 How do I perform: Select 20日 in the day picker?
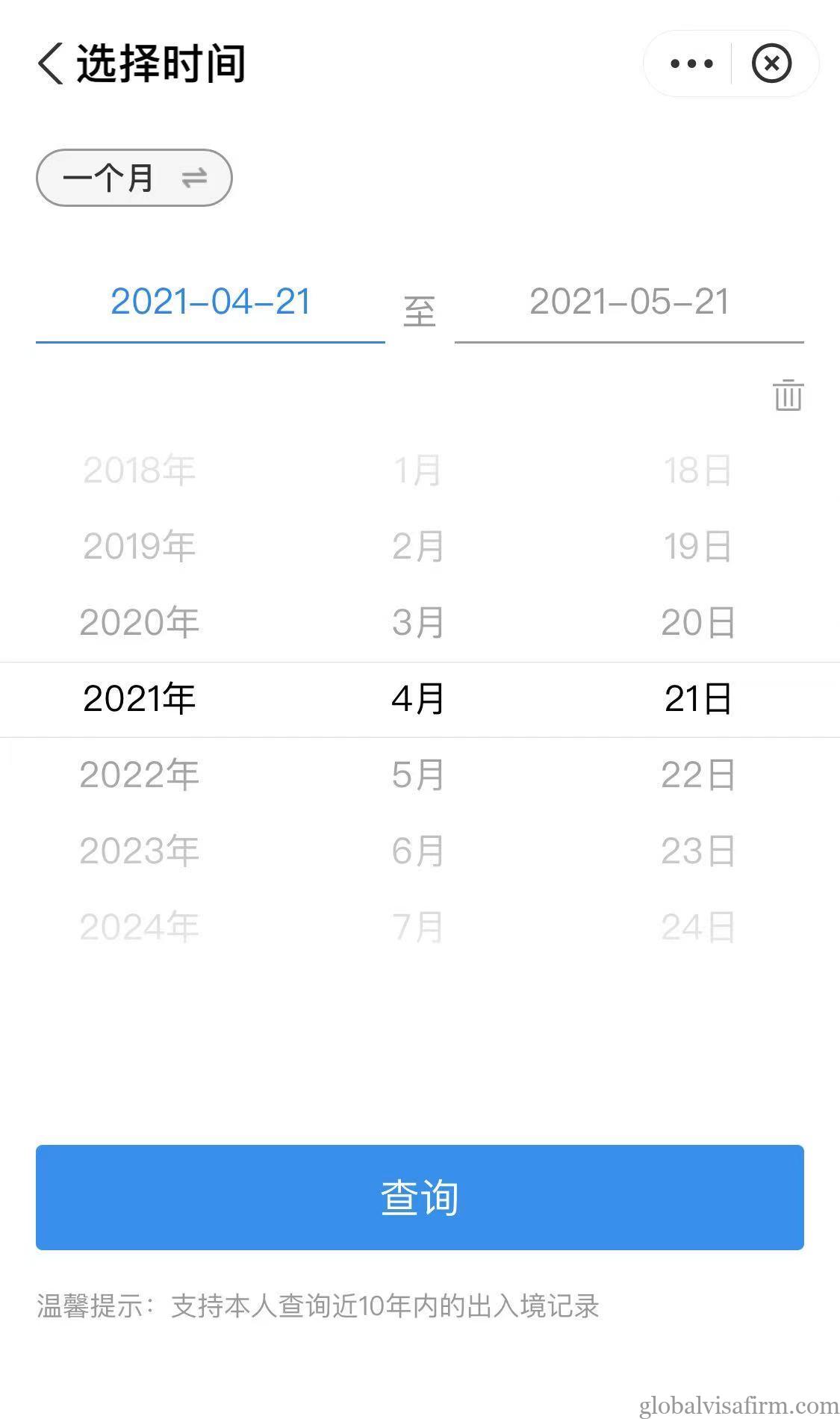point(698,622)
